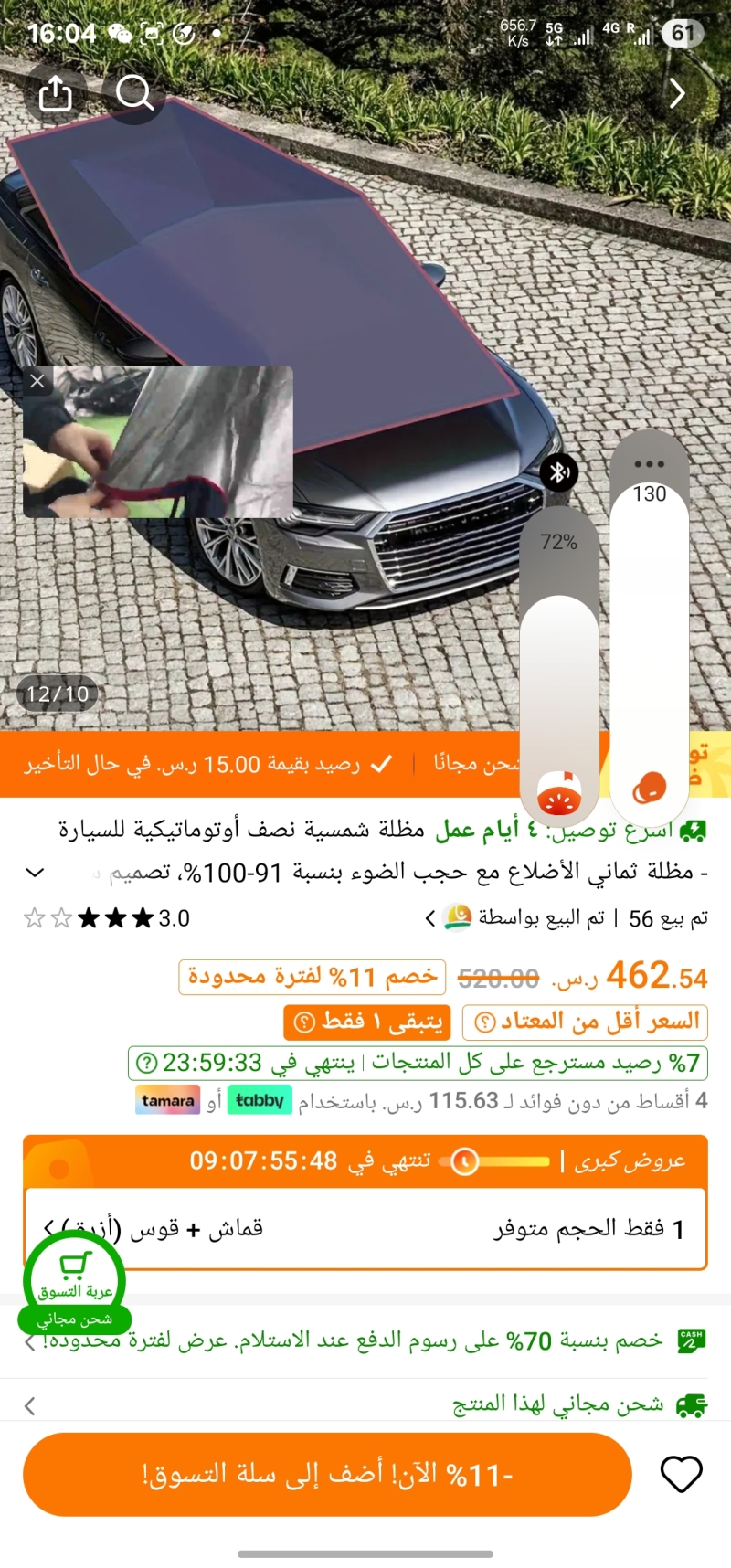This screenshot has height=1568, width=731.
Task: Add this item to wishlist heart
Action: pos(681,1474)
